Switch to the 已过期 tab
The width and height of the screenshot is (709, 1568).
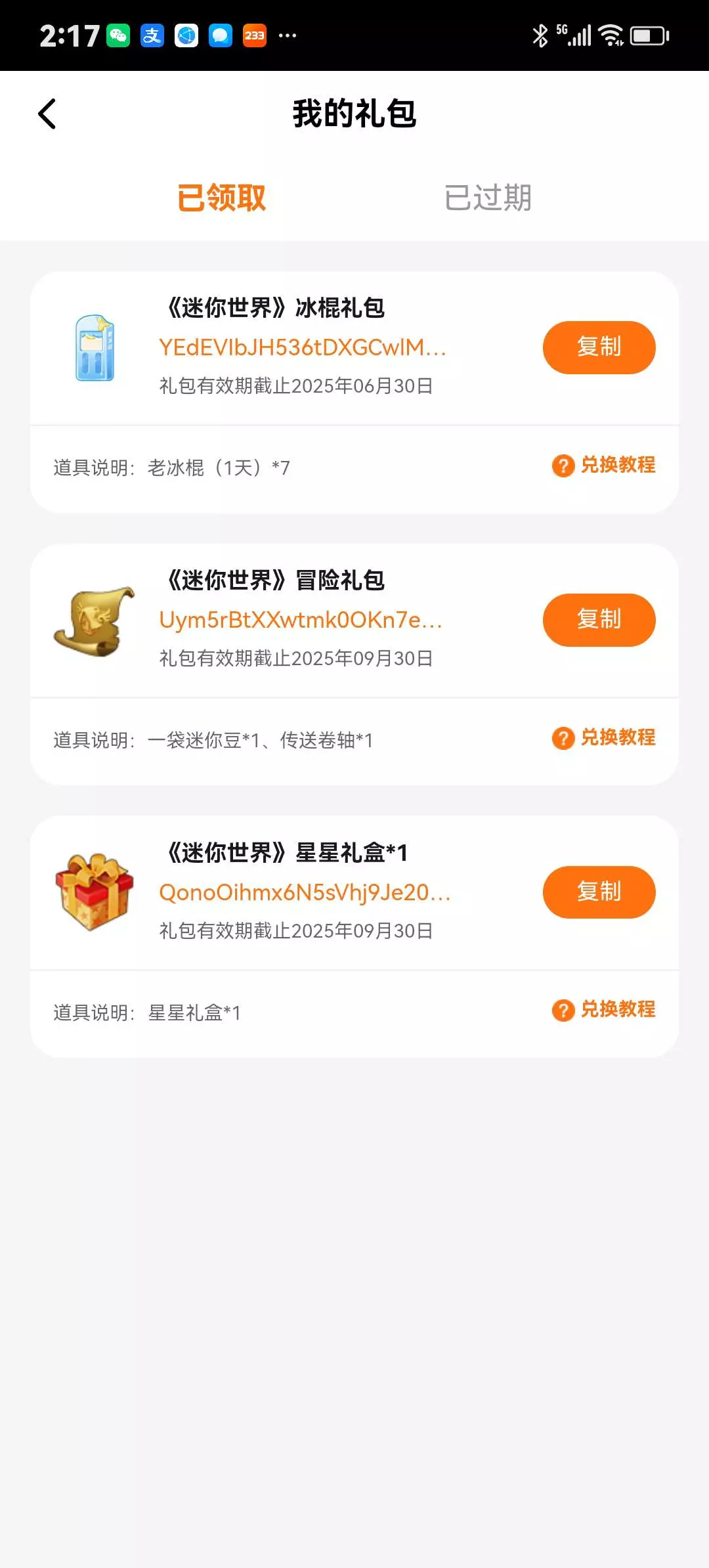pyautogui.click(x=488, y=198)
